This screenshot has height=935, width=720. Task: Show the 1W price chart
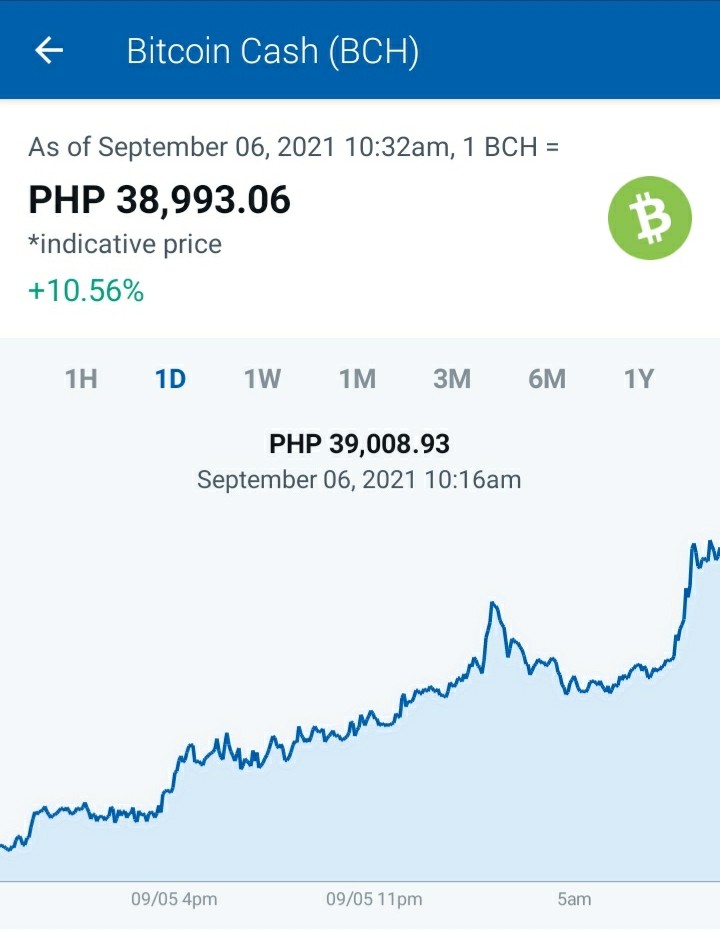click(x=262, y=379)
